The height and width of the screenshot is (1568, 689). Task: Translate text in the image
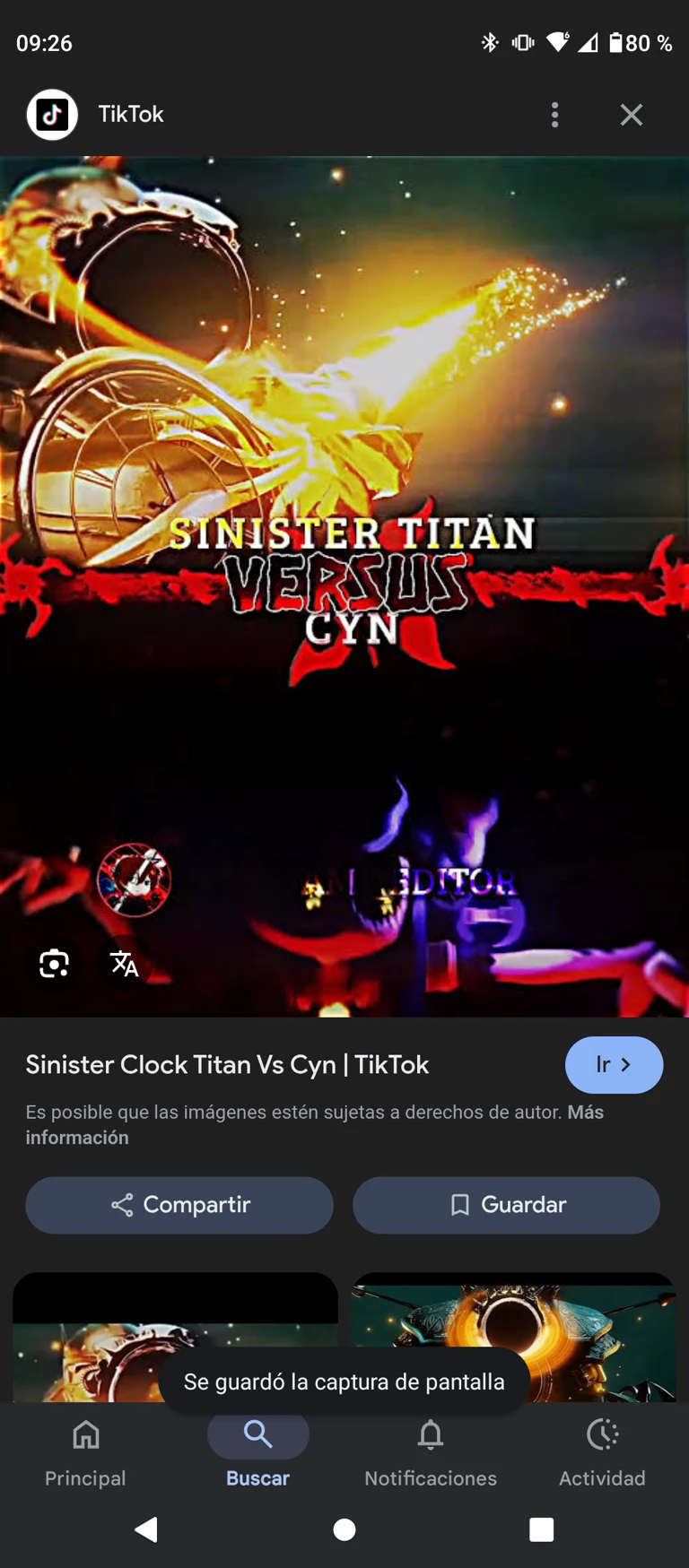124,964
